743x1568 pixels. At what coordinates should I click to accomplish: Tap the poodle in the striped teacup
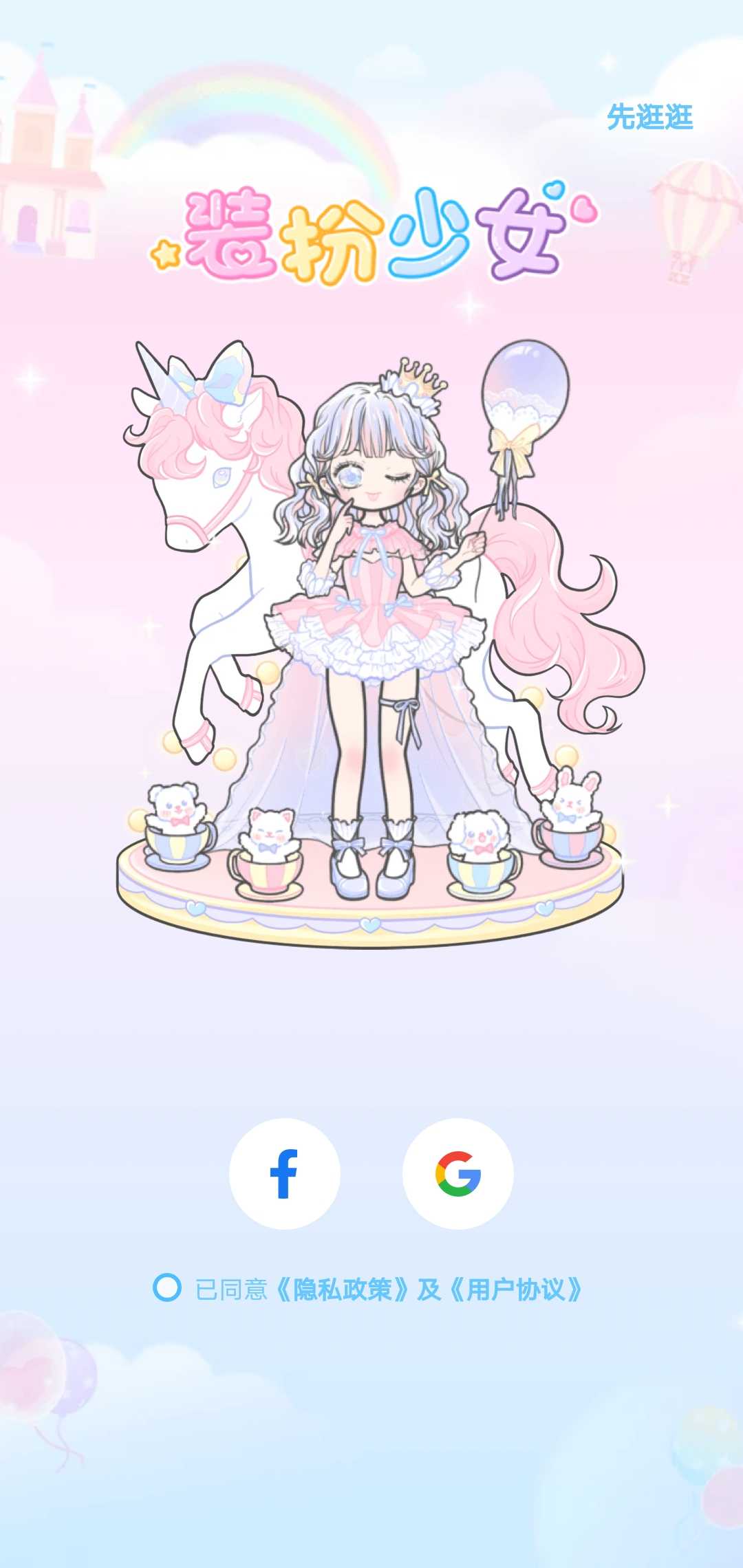(482, 836)
